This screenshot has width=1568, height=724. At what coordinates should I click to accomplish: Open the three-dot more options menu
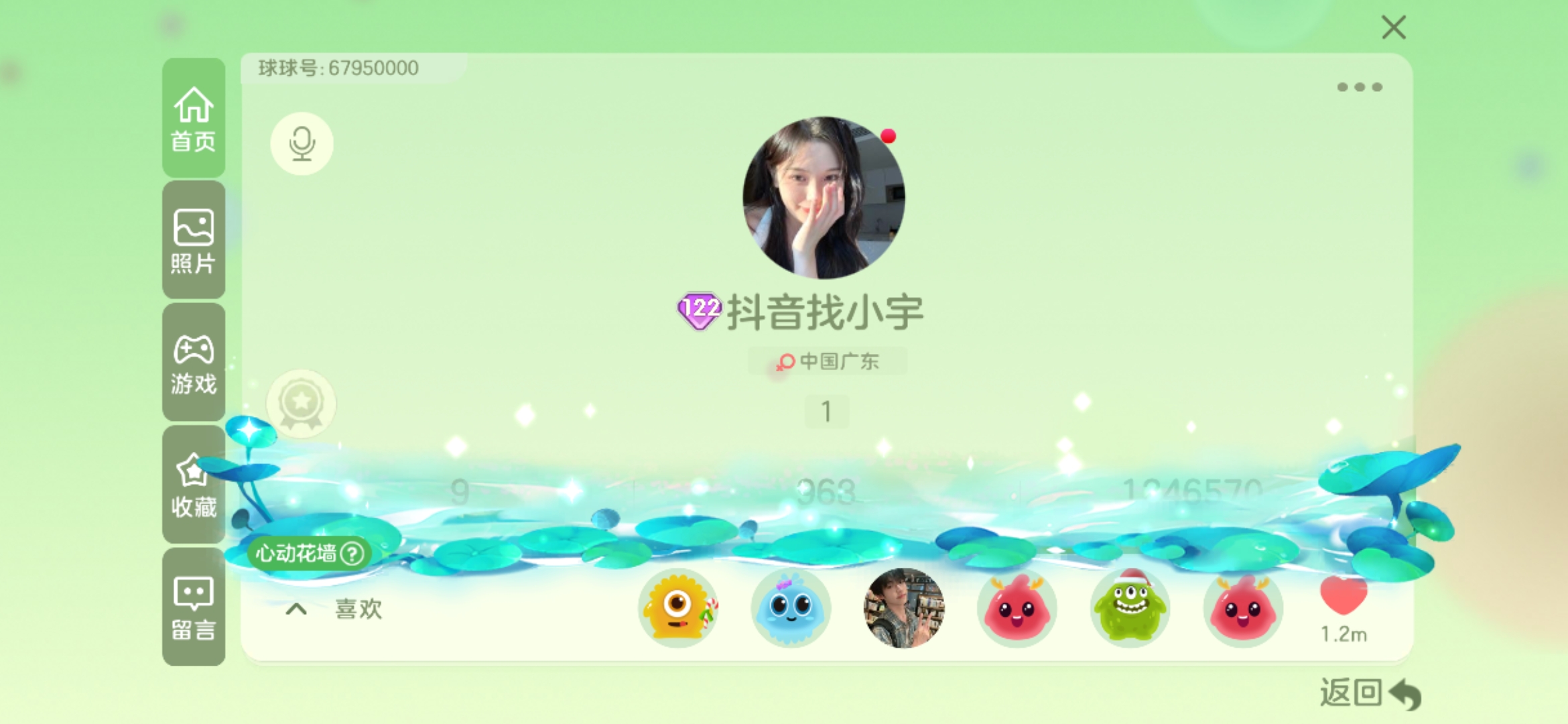1359,87
